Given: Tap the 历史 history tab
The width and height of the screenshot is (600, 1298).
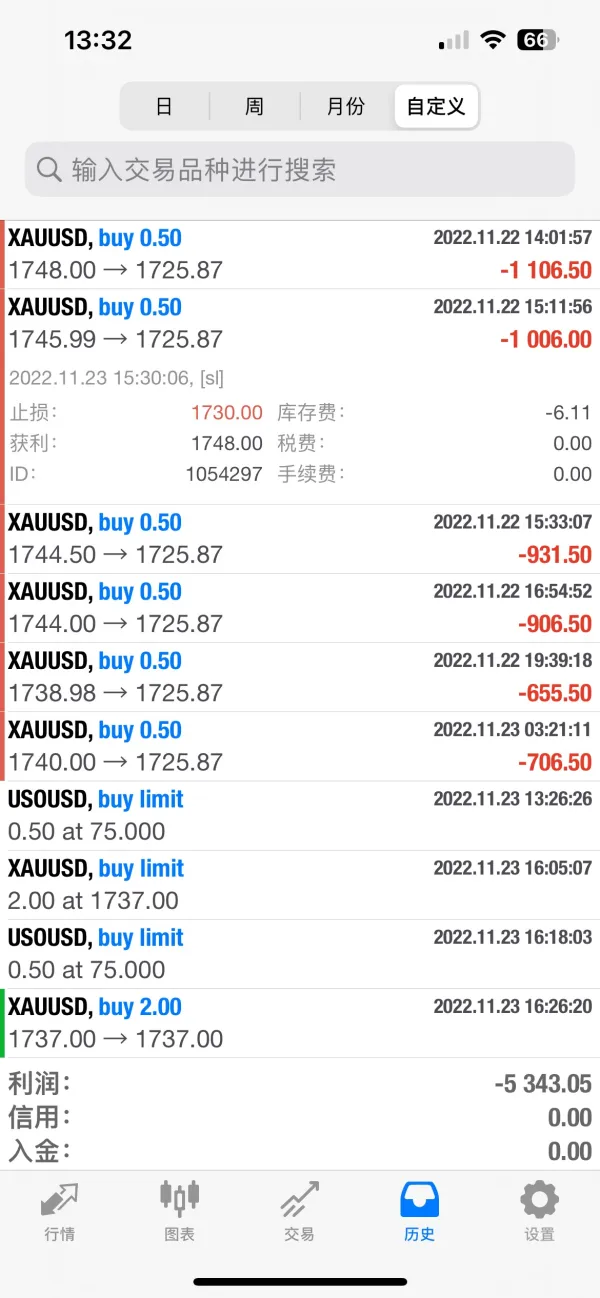Looking at the screenshot, I should click(x=420, y=1211).
